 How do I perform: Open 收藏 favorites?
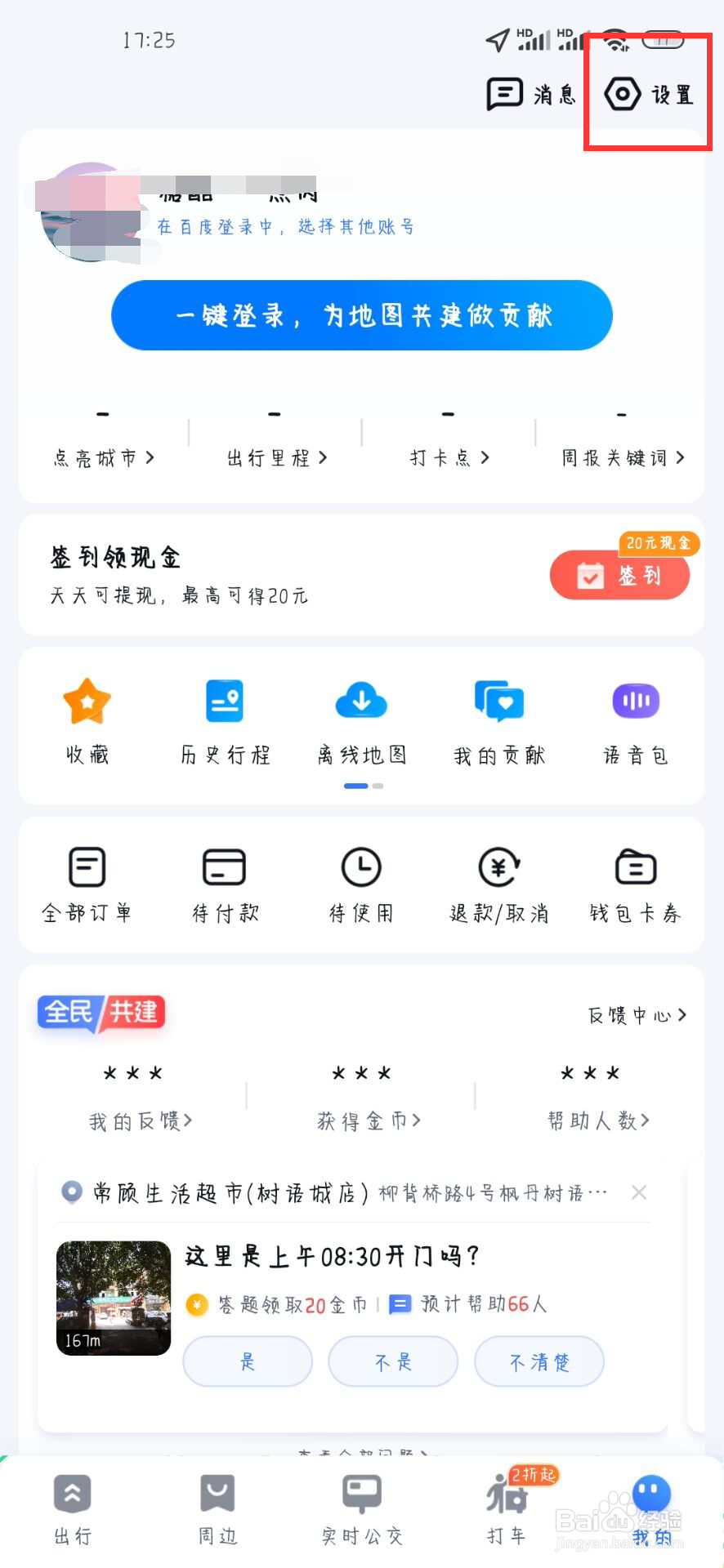(87, 720)
